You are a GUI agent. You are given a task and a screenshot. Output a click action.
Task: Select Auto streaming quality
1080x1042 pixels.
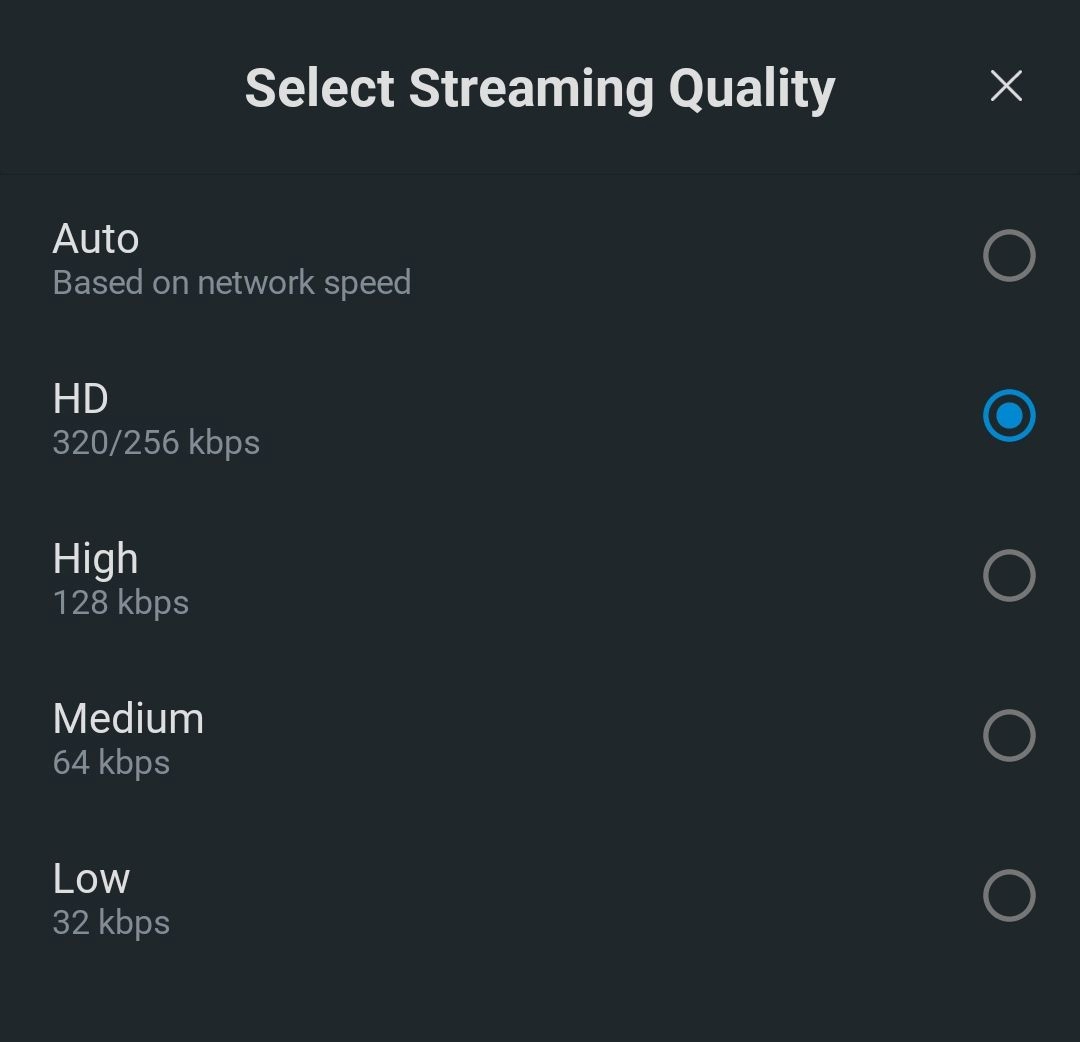click(x=1008, y=256)
